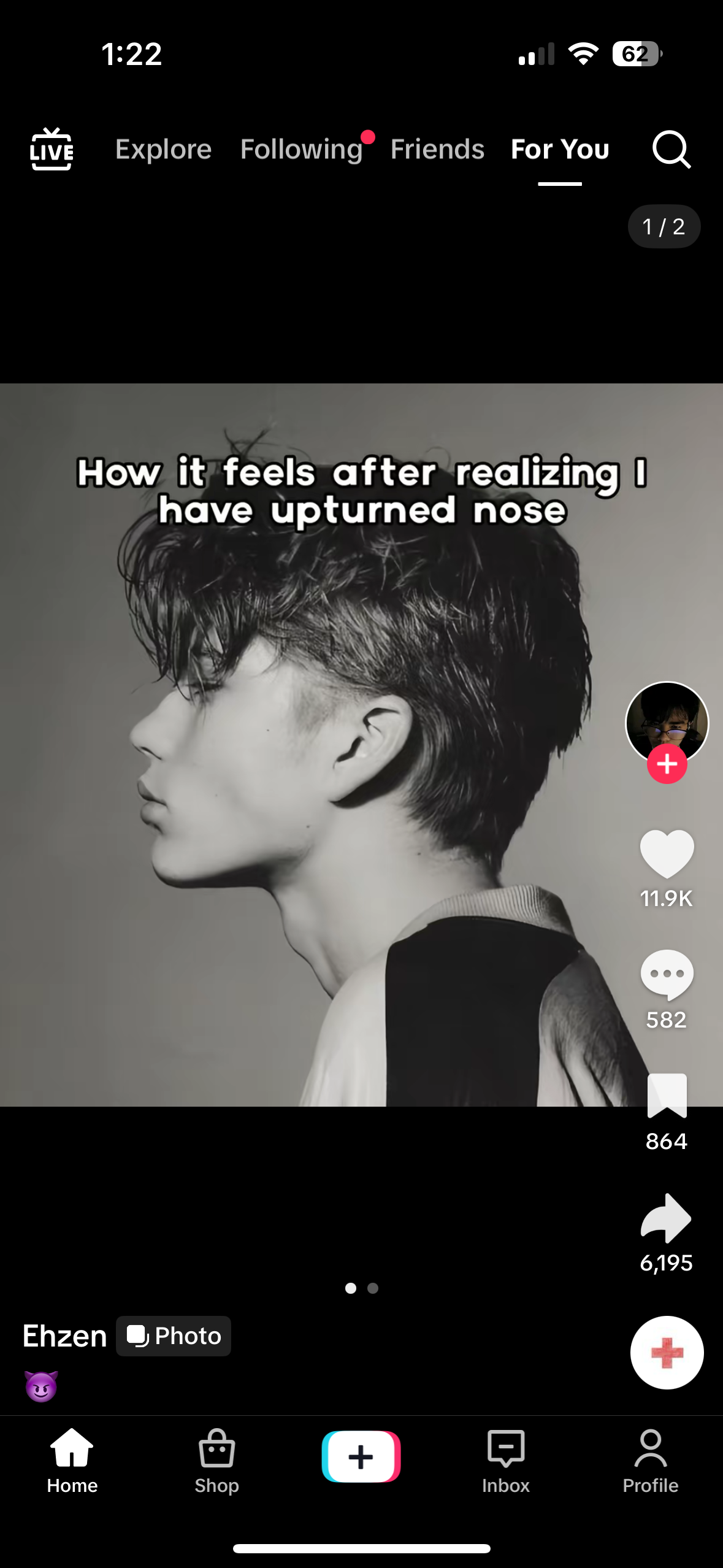This screenshot has width=723, height=1568.
Task: Open the search magnifier
Action: (671, 149)
